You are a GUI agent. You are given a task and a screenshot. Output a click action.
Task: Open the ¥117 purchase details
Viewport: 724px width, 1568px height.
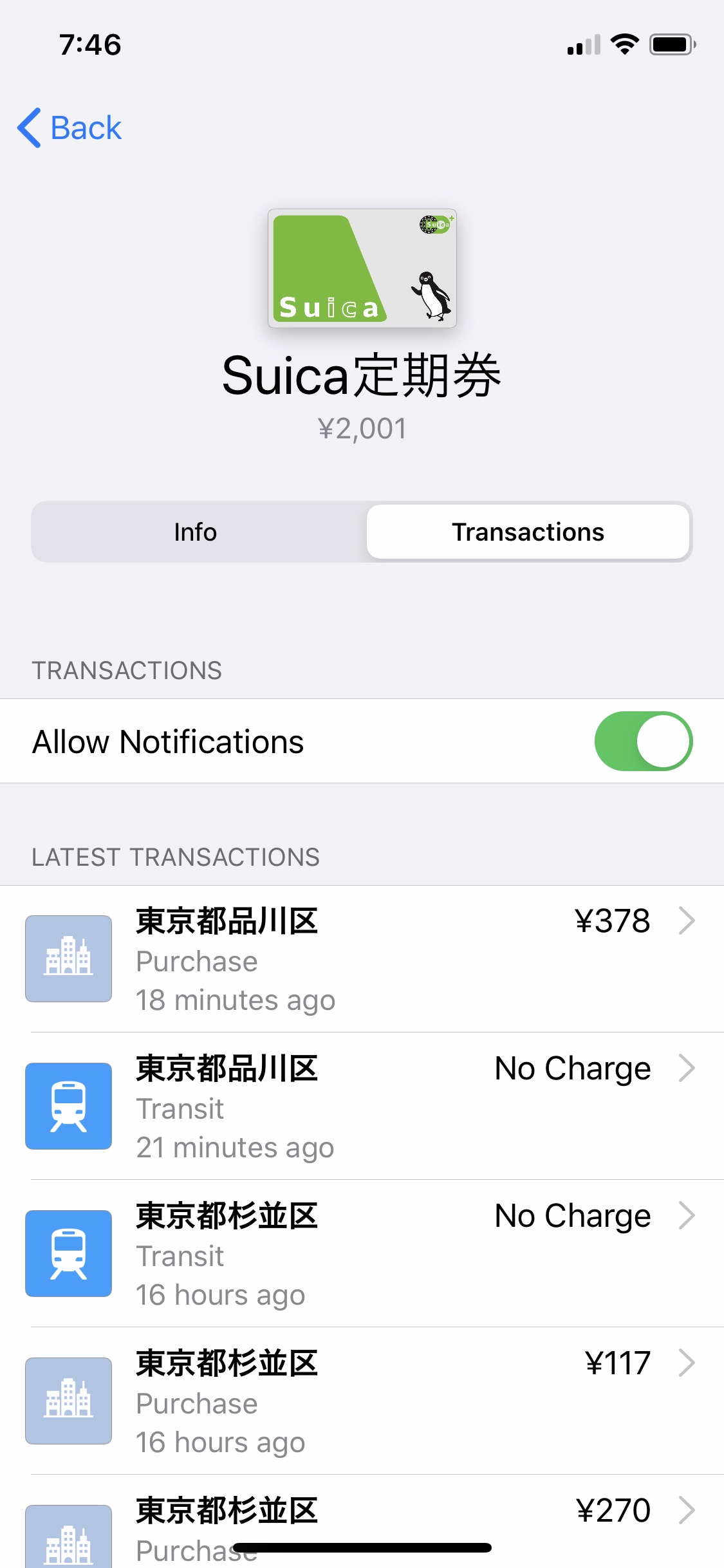tap(362, 1401)
